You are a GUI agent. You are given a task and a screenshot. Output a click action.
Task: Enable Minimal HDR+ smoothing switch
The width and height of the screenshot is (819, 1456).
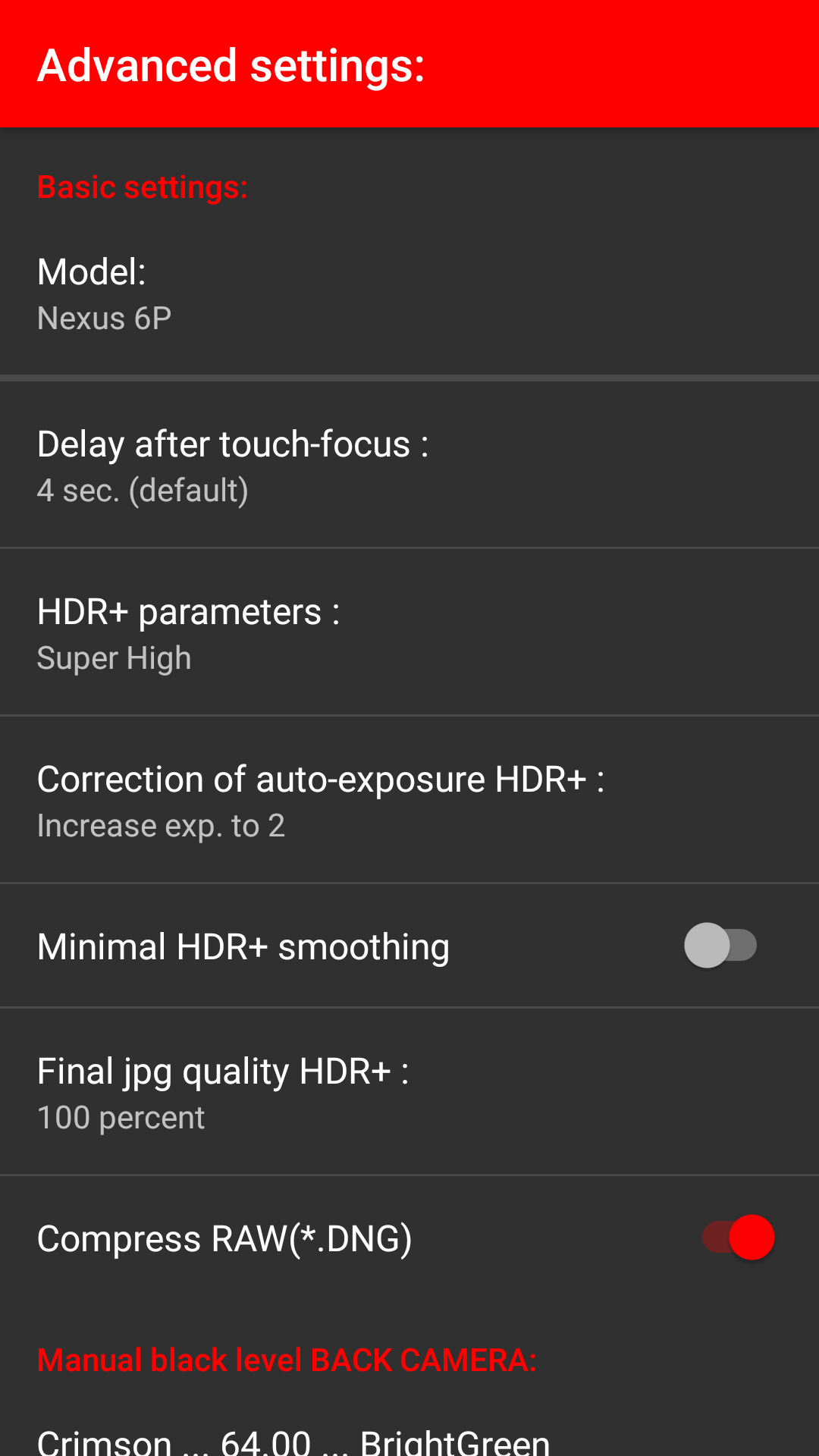(720, 946)
